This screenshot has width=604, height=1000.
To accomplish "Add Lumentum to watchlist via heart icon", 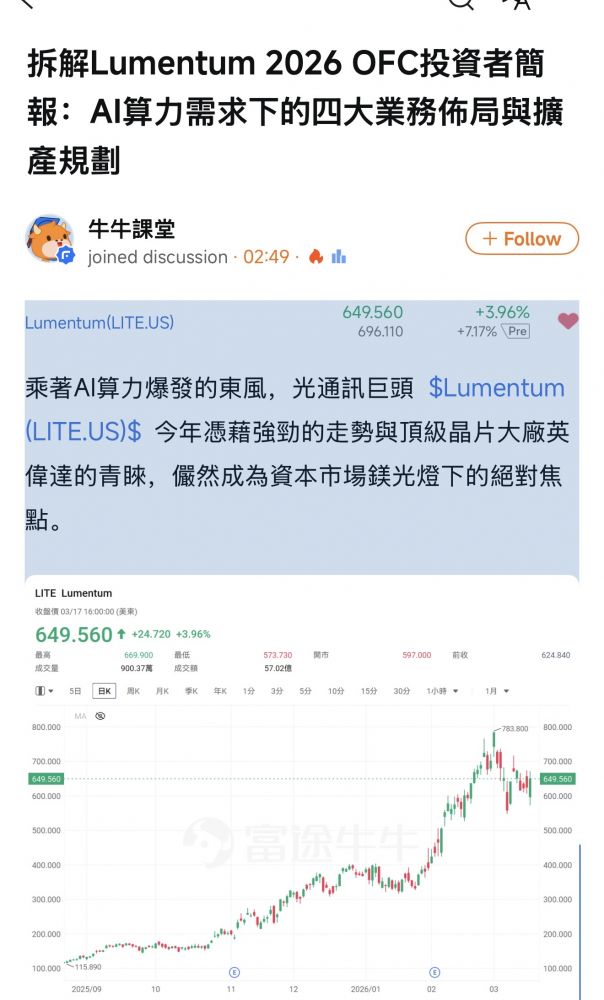I will 568,321.
